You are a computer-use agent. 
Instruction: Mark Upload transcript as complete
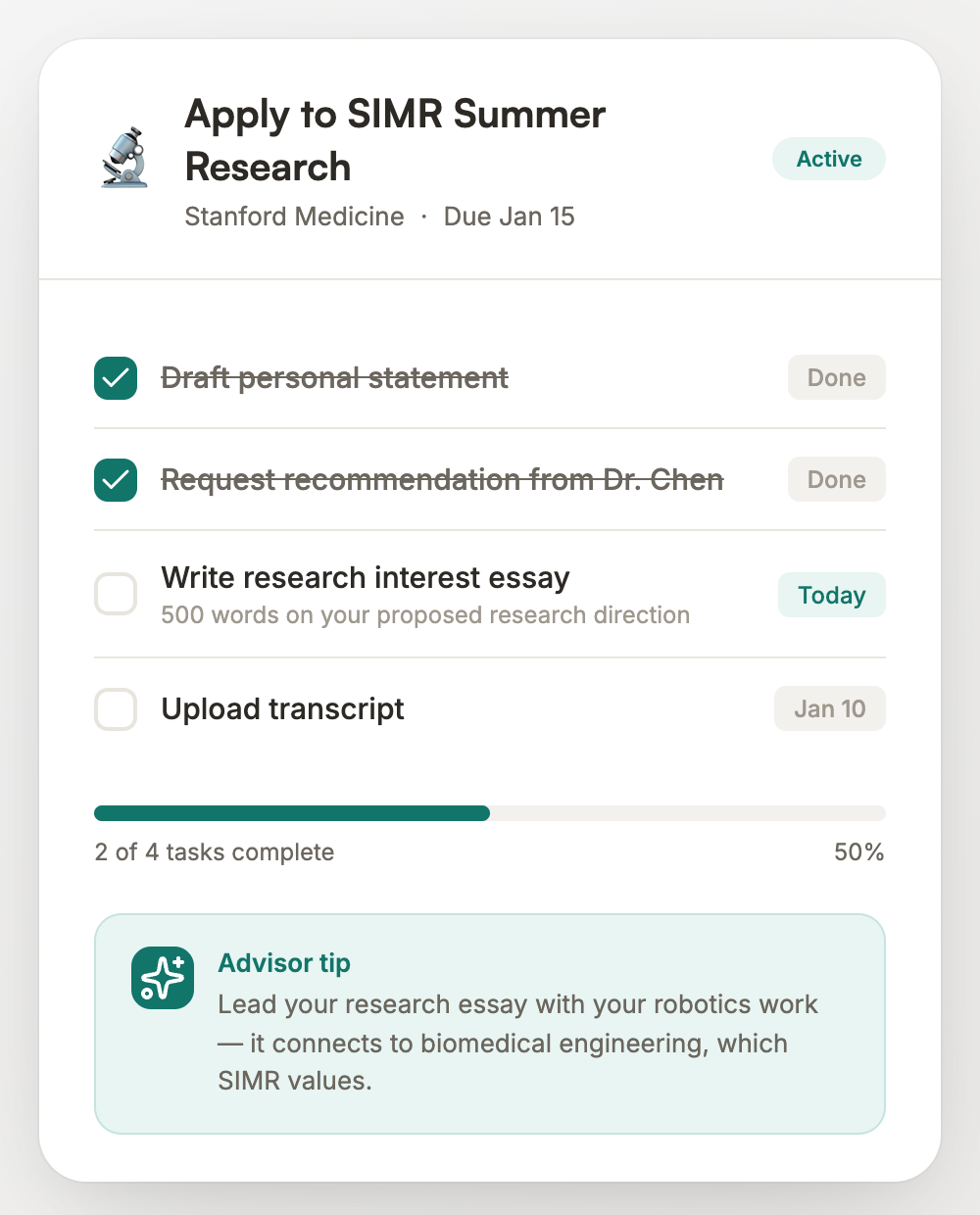[116, 709]
